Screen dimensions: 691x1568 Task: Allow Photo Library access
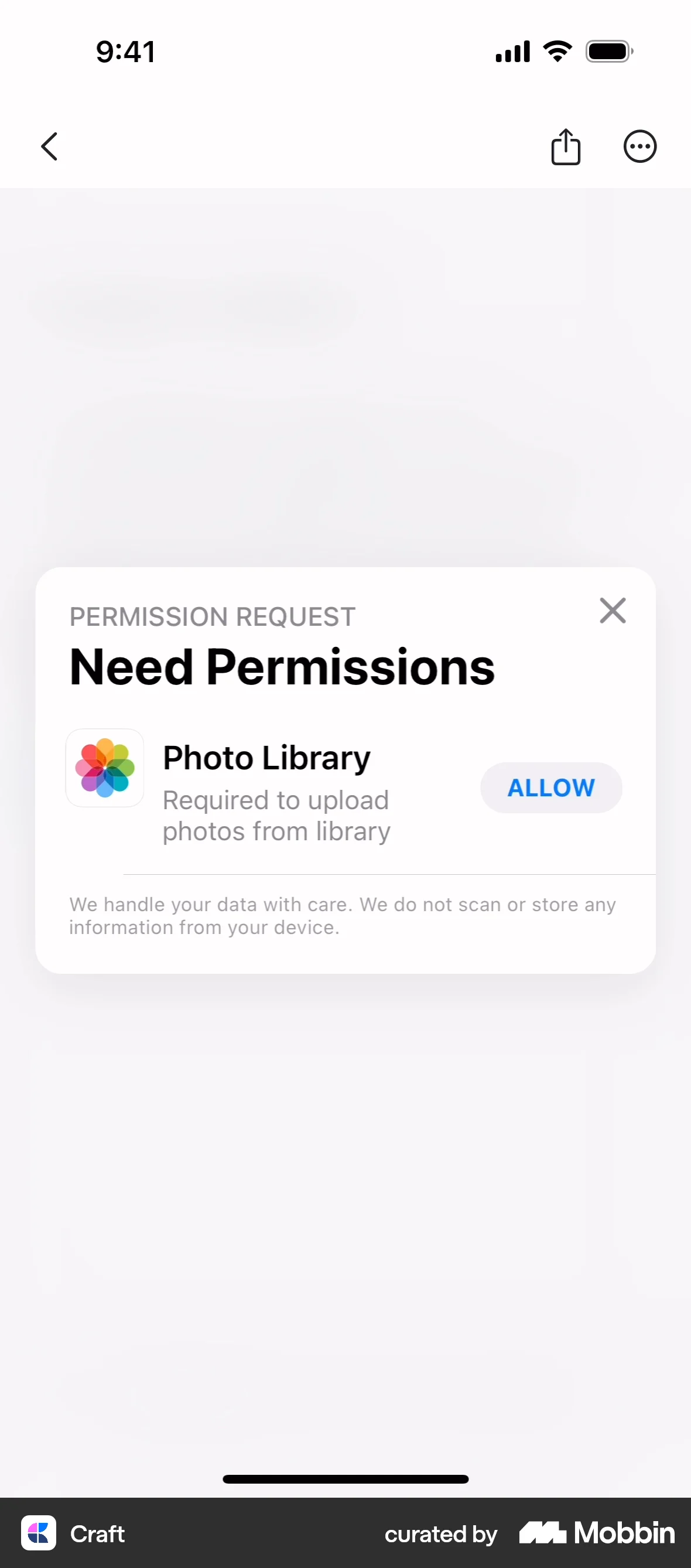pyautogui.click(x=550, y=788)
